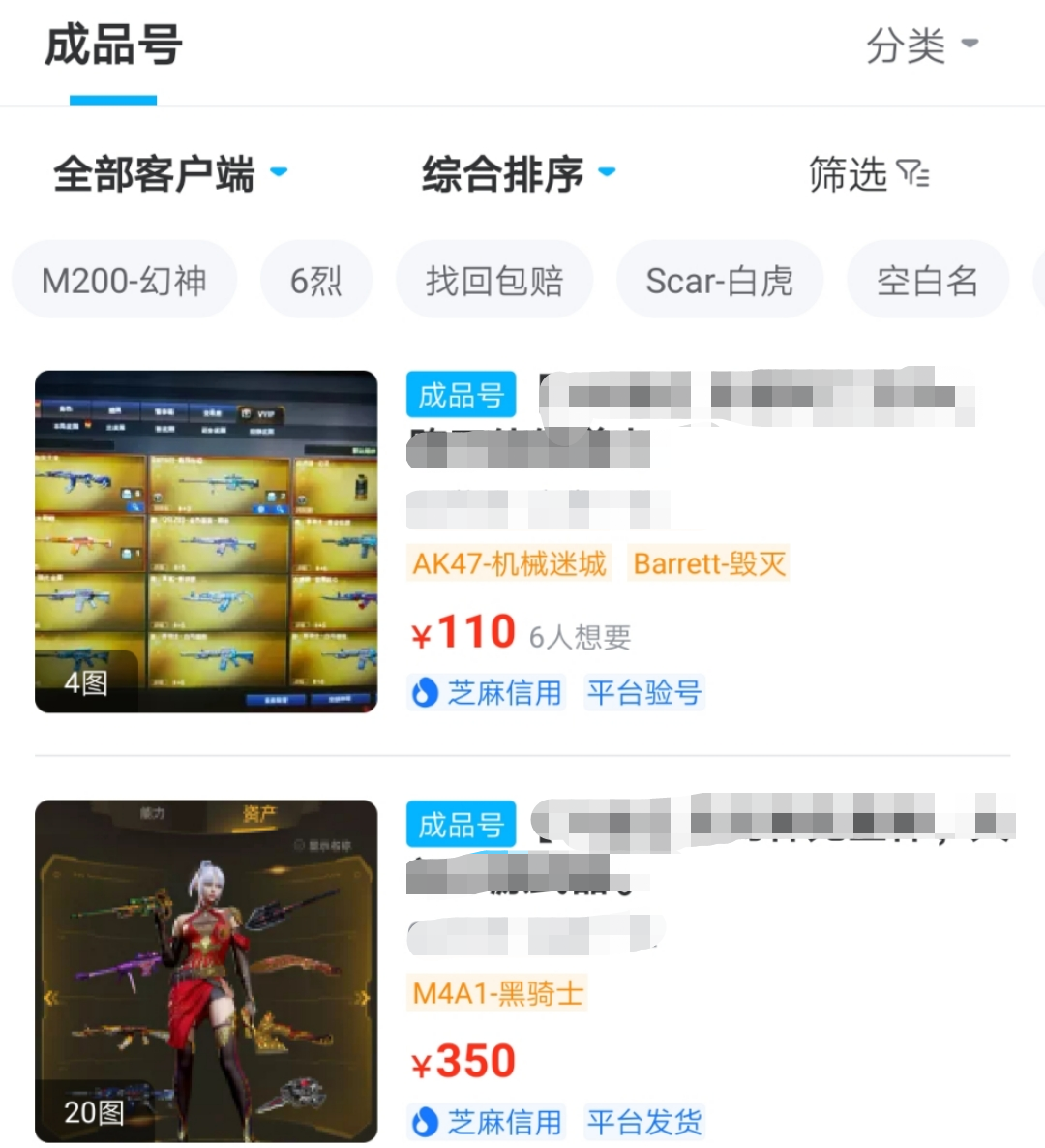Image resolution: width=1045 pixels, height=1148 pixels.
Task: Open the 分类 category dropdown
Action: [x=921, y=45]
